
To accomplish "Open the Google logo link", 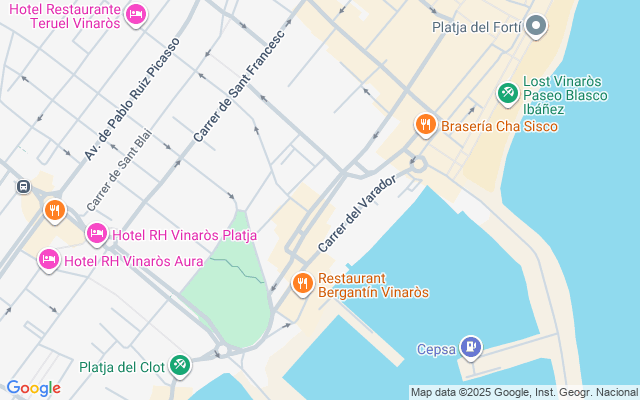I will [x=33, y=388].
